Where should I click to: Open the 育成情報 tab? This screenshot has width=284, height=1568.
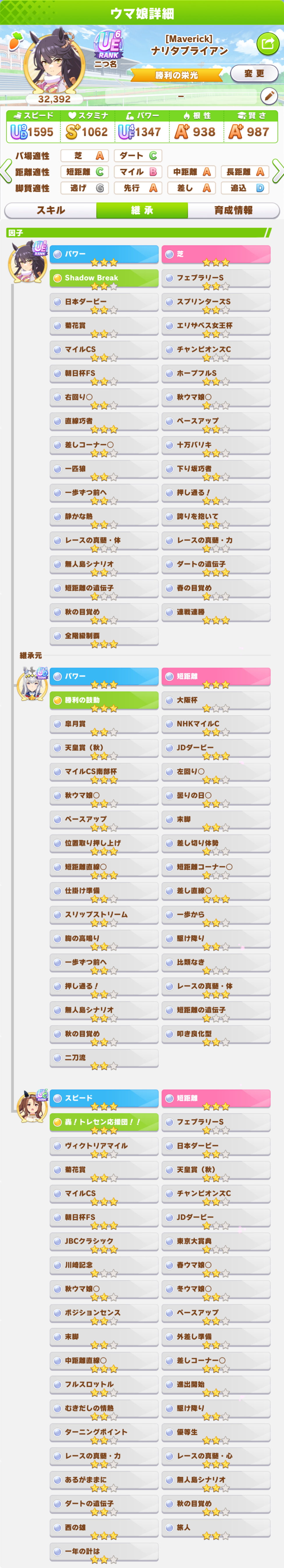(x=233, y=210)
